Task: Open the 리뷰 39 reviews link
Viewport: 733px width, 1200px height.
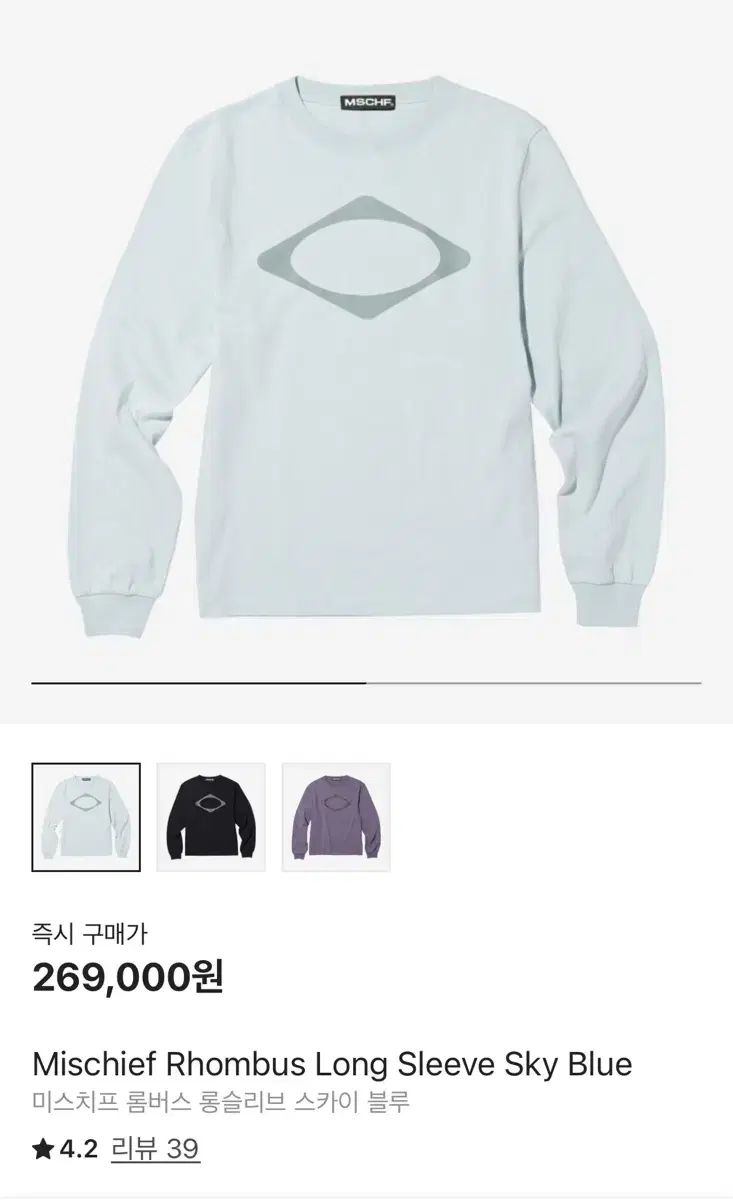Action: click(x=154, y=1149)
